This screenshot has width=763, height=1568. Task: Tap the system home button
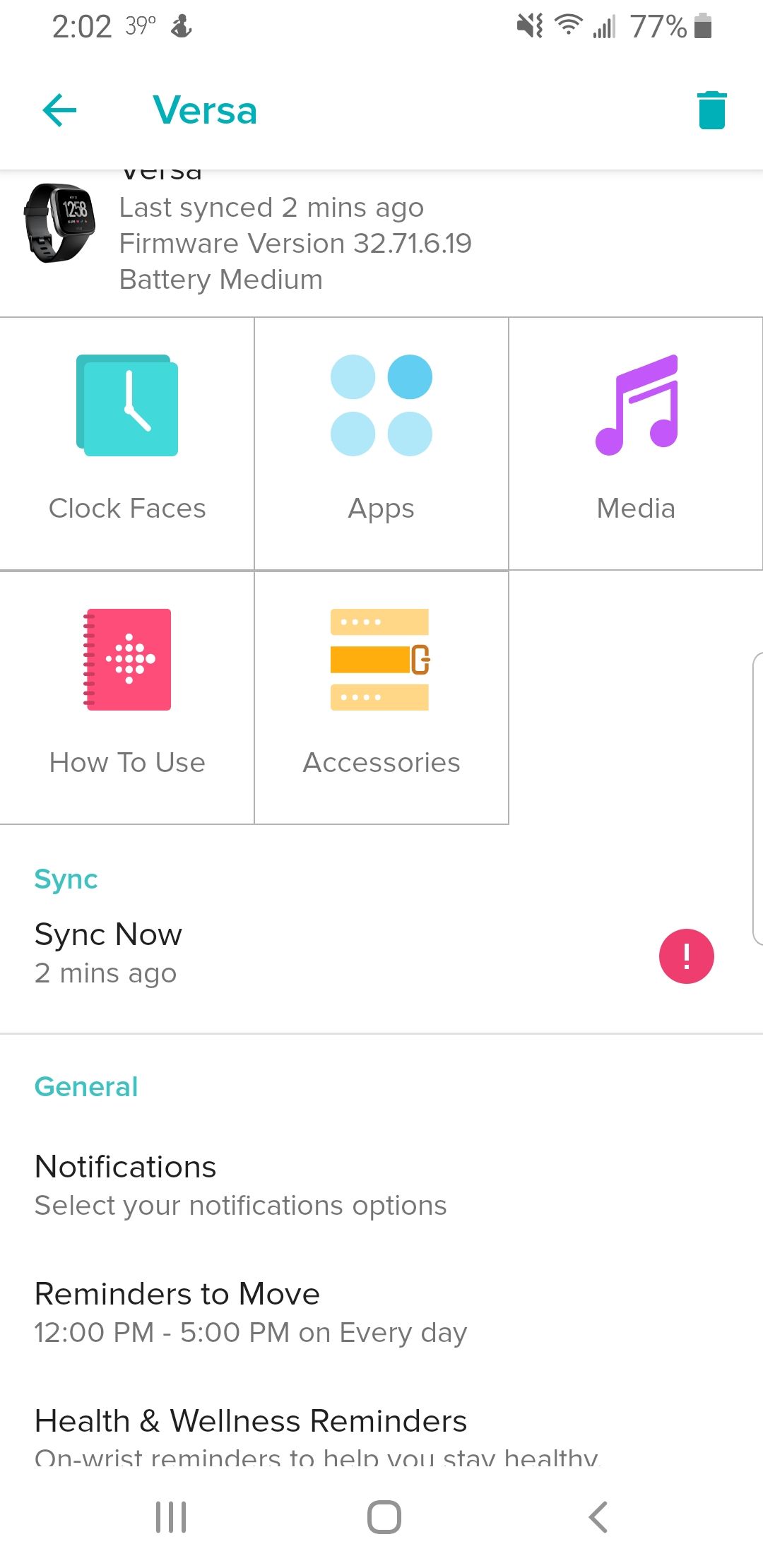pos(384,1516)
